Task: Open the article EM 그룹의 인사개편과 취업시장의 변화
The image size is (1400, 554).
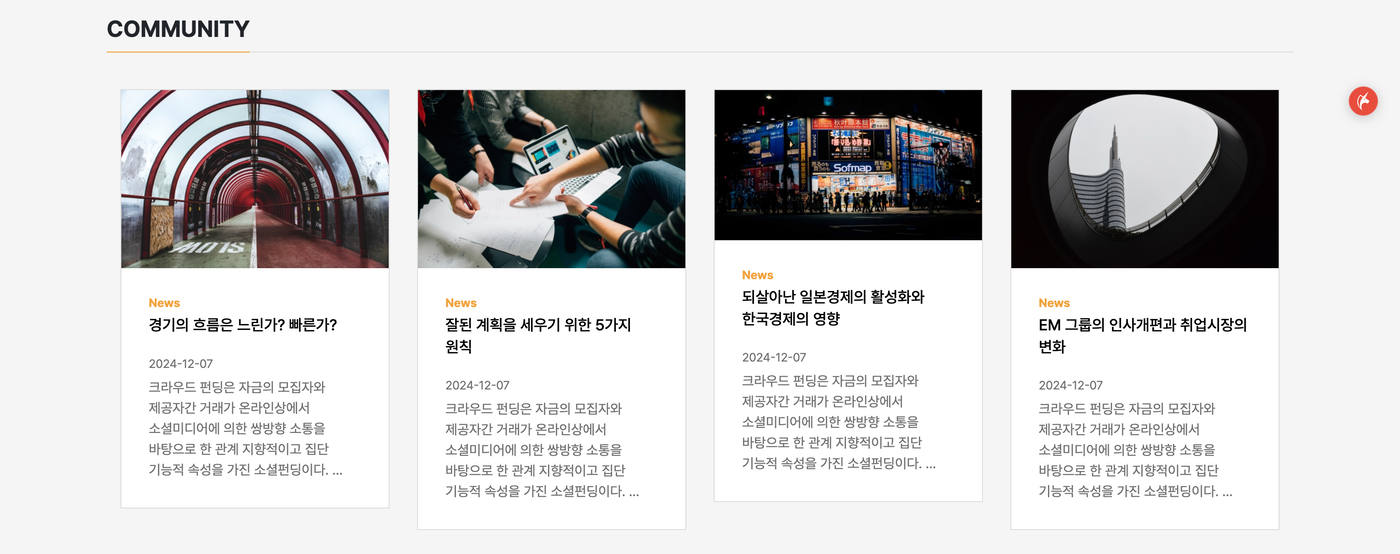Action: tap(1142, 335)
